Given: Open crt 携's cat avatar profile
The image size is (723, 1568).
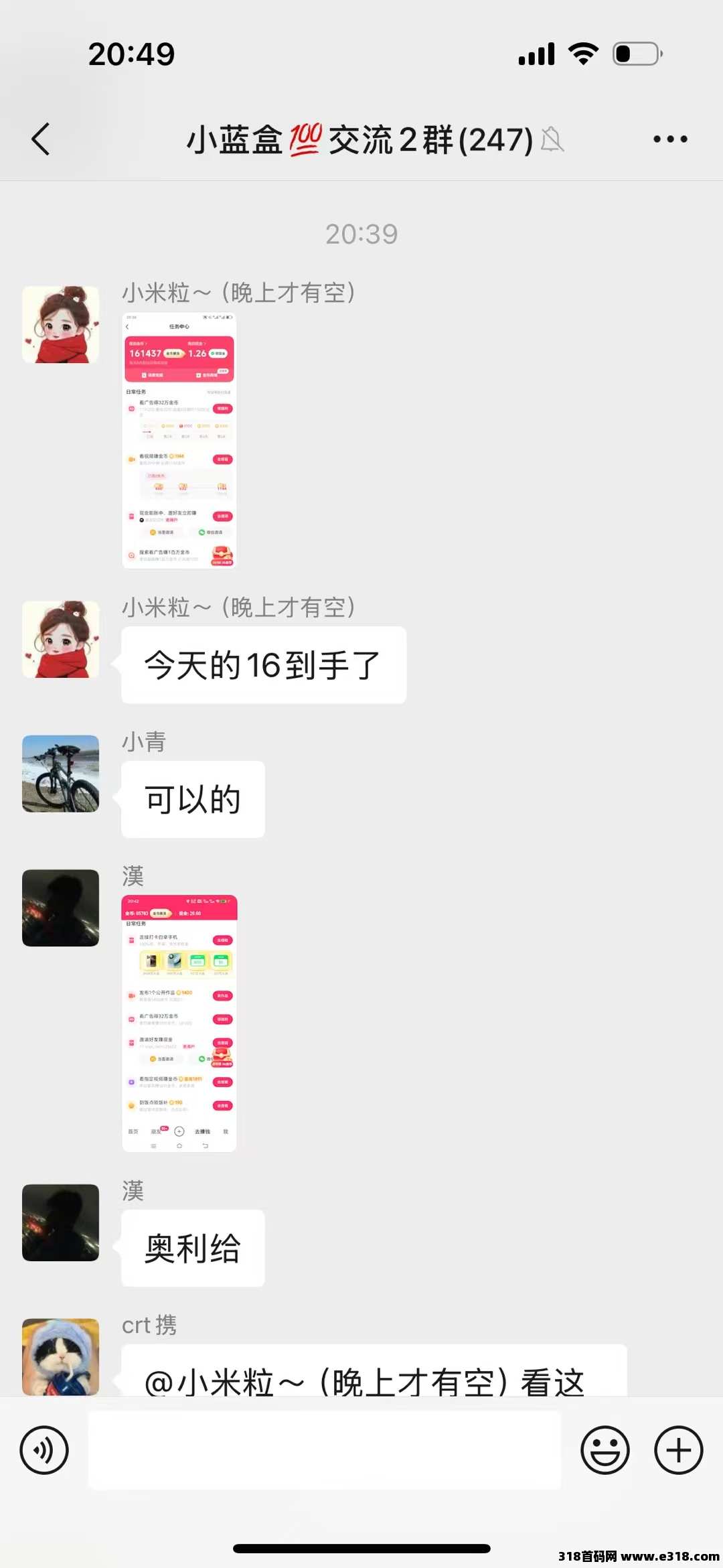Looking at the screenshot, I should pyautogui.click(x=61, y=1356).
